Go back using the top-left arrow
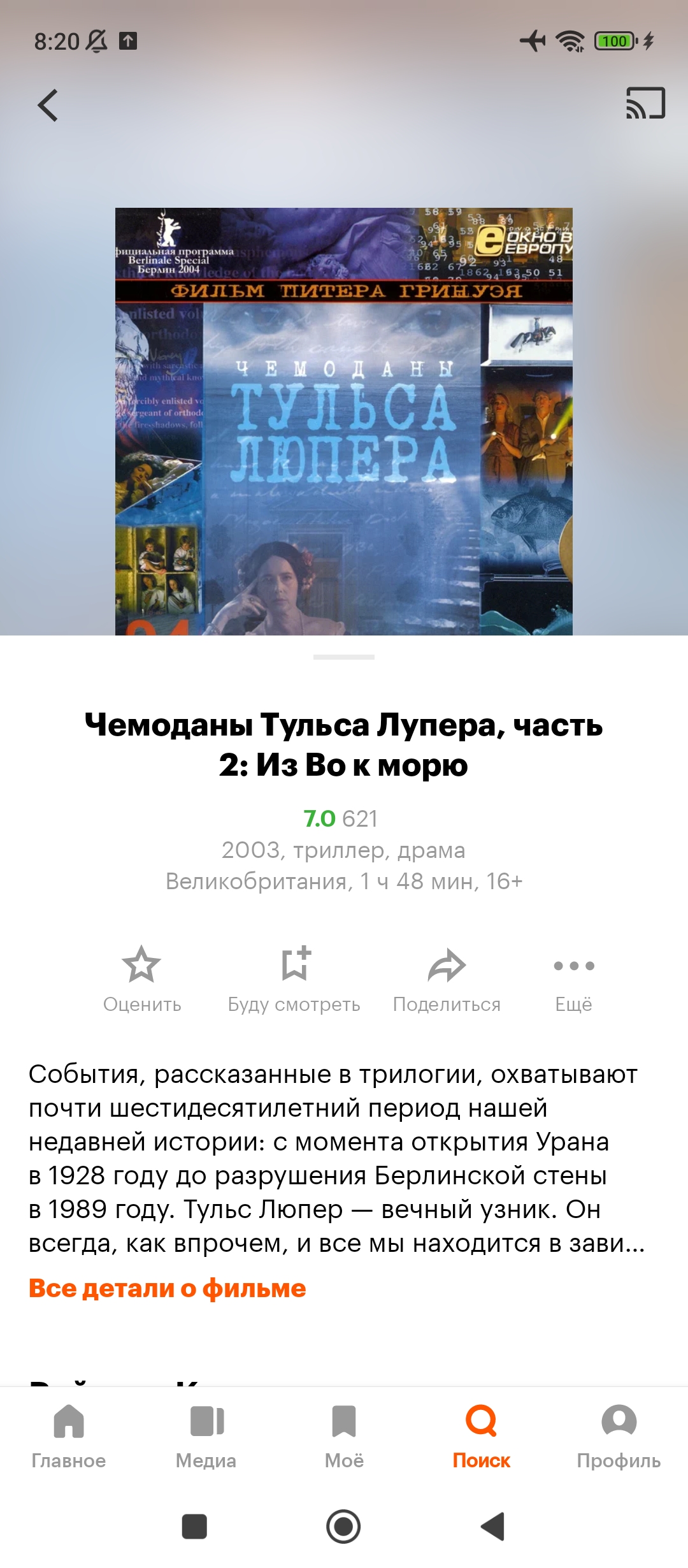The height and width of the screenshot is (1568, 688). 48,105
